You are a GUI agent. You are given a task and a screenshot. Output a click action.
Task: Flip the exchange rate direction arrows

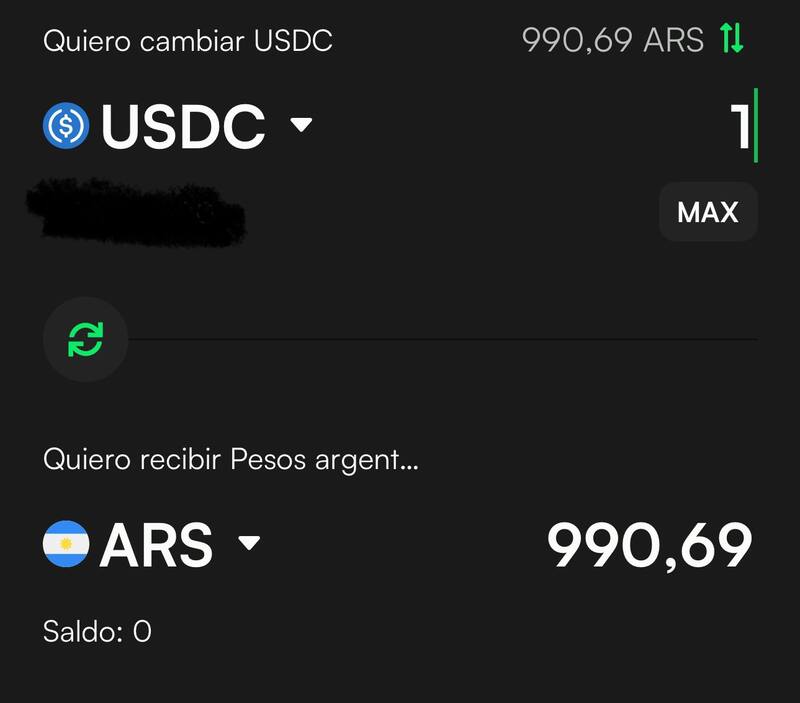coord(732,40)
